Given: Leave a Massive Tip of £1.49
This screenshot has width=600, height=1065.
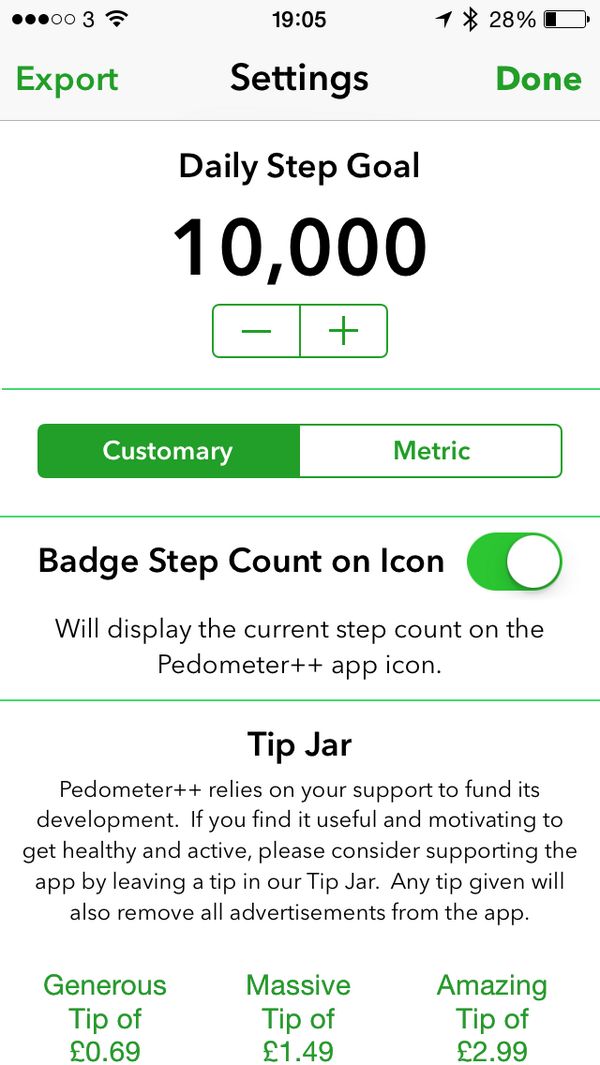Looking at the screenshot, I should tap(298, 1018).
